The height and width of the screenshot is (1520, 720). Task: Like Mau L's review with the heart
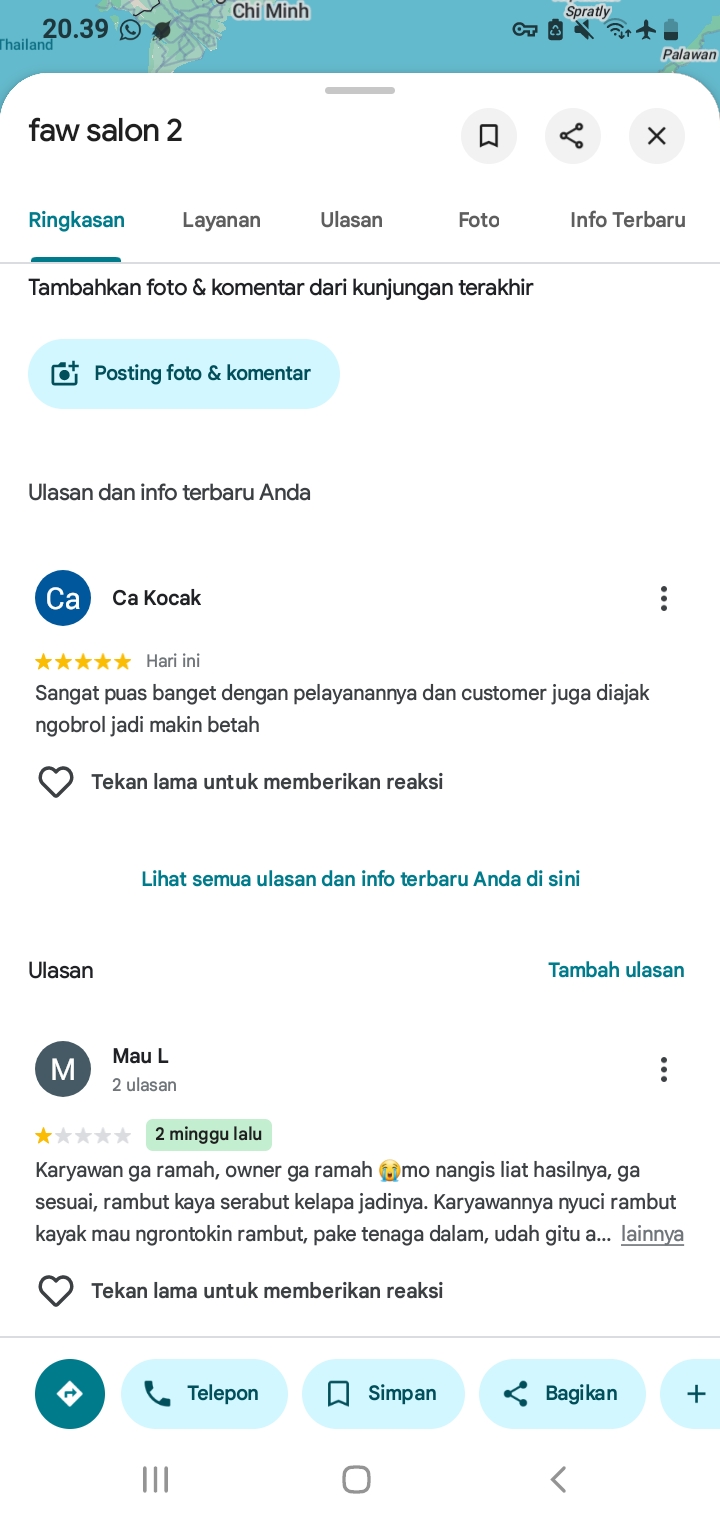56,1291
